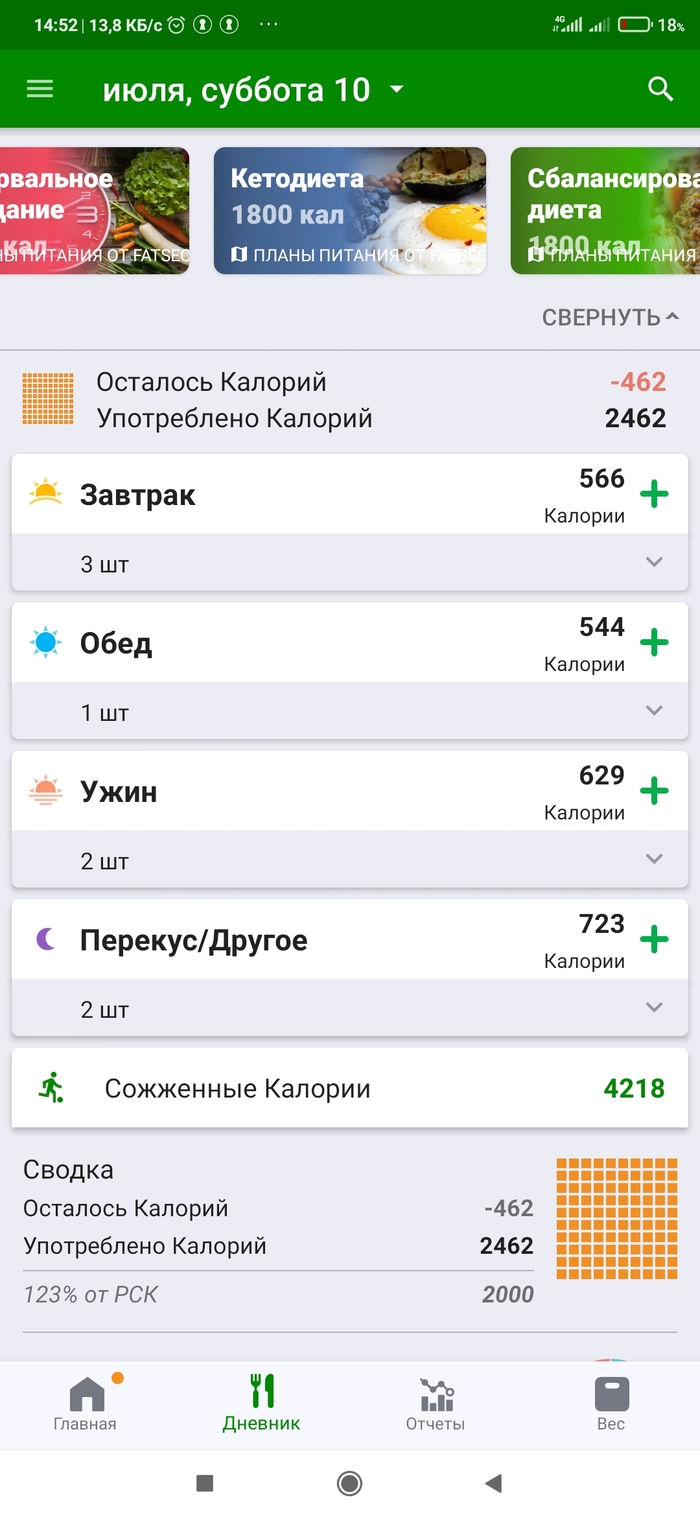The width and height of the screenshot is (700, 1517).
Task: Tap the system back button
Action: point(493,1483)
